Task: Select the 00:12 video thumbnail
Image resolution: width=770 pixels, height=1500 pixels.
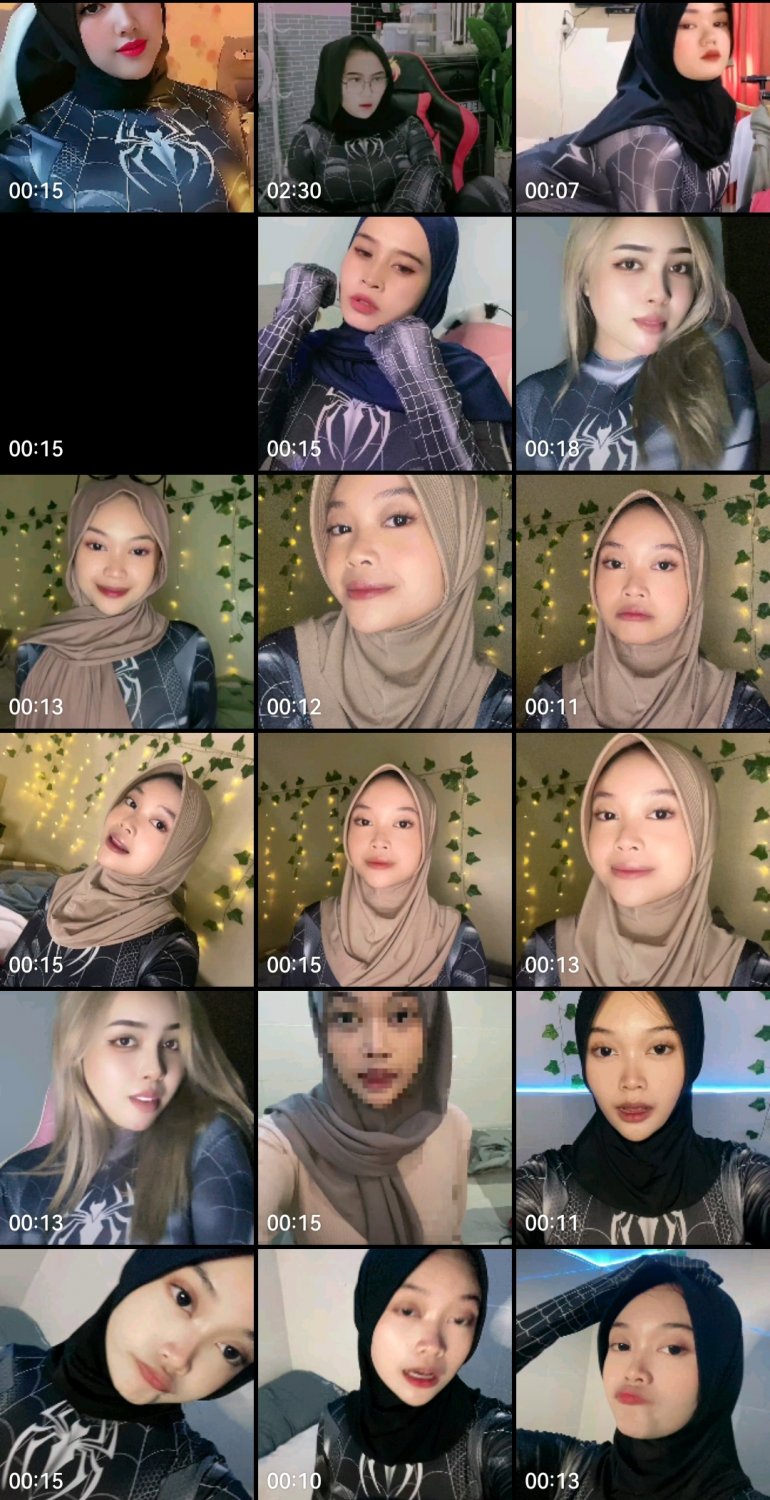Action: click(384, 601)
